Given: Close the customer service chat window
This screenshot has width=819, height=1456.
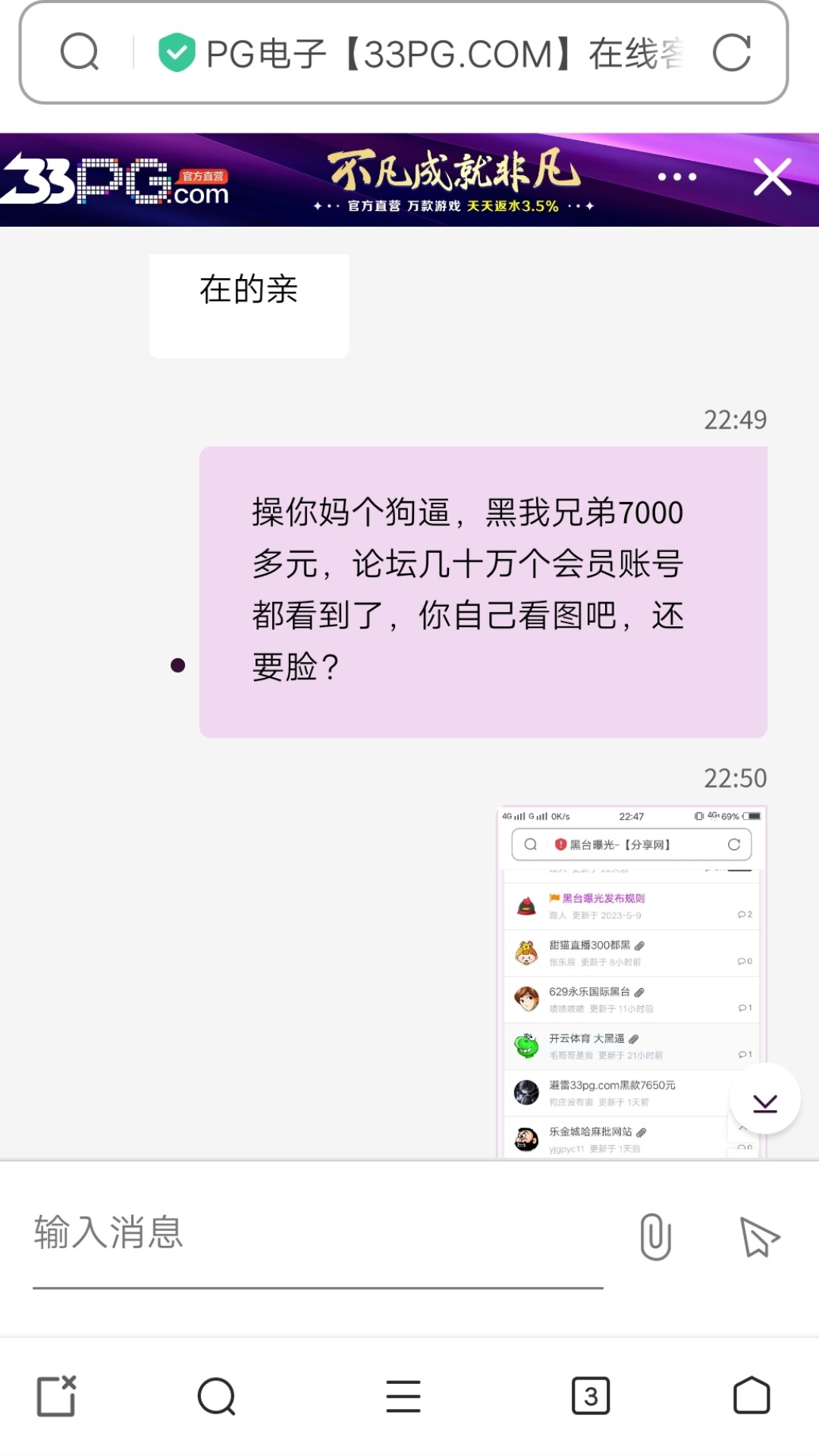Looking at the screenshot, I should (772, 177).
